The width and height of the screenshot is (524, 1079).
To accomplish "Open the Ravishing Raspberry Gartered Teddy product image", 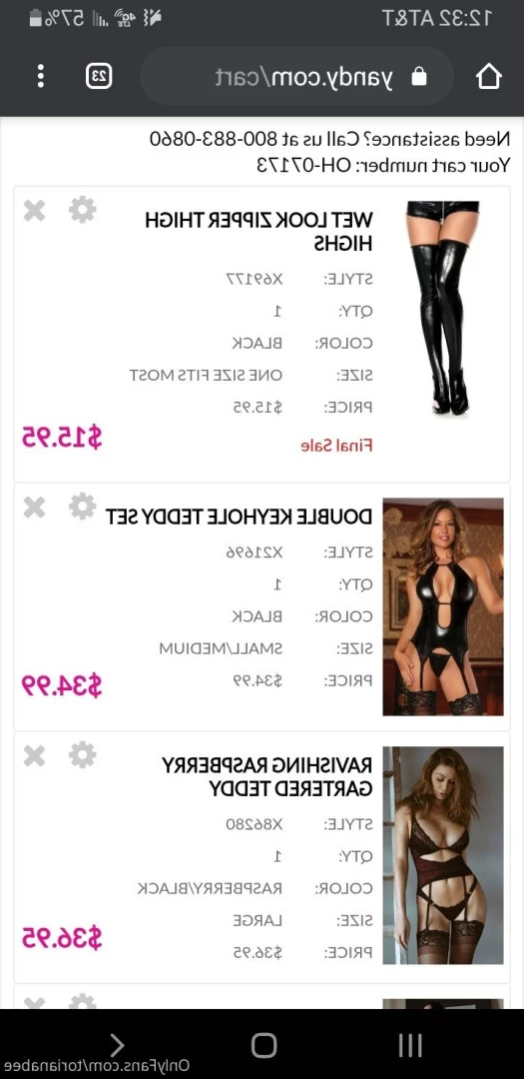I will click(443, 855).
